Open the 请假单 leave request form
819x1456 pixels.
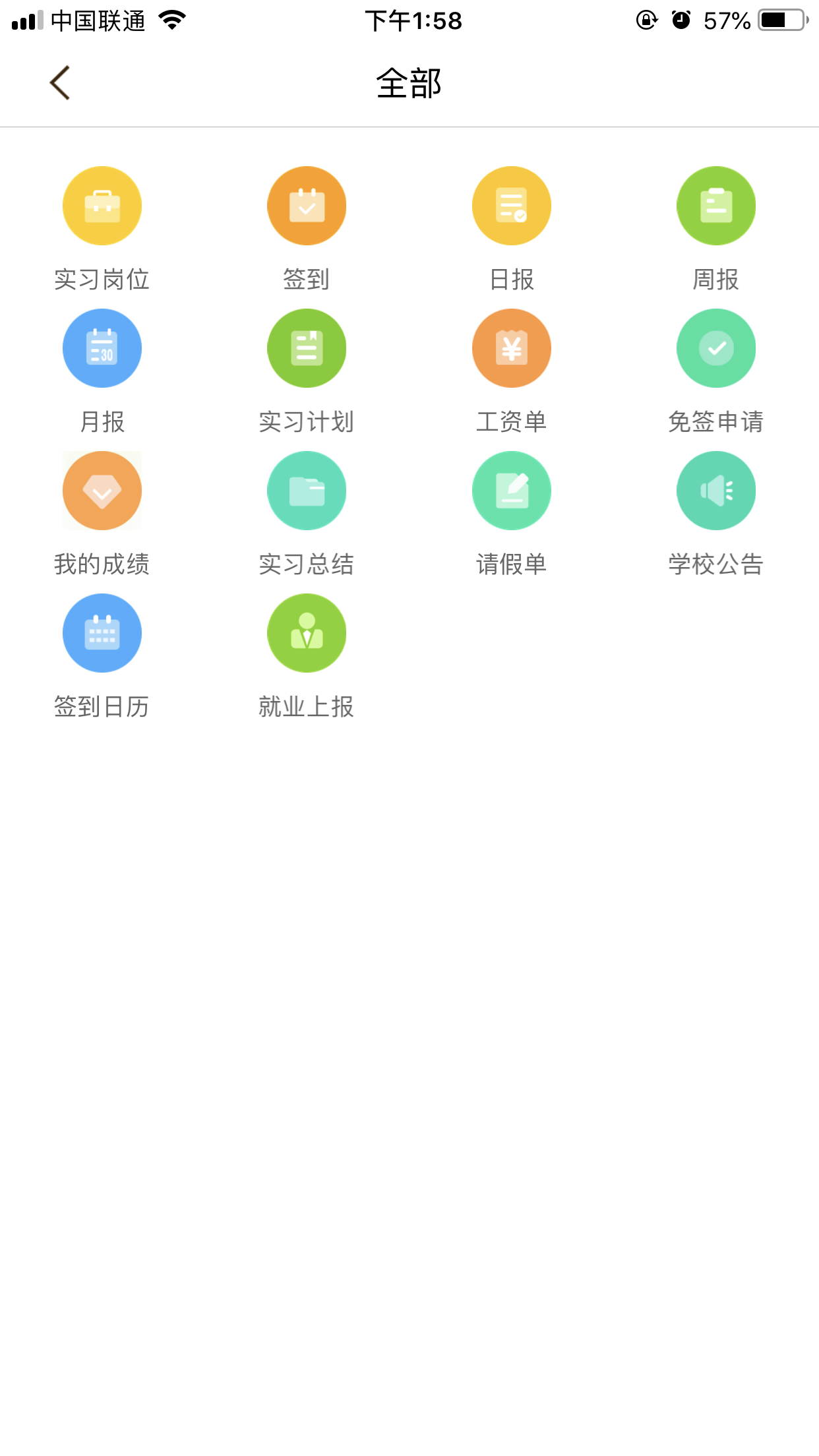point(512,491)
